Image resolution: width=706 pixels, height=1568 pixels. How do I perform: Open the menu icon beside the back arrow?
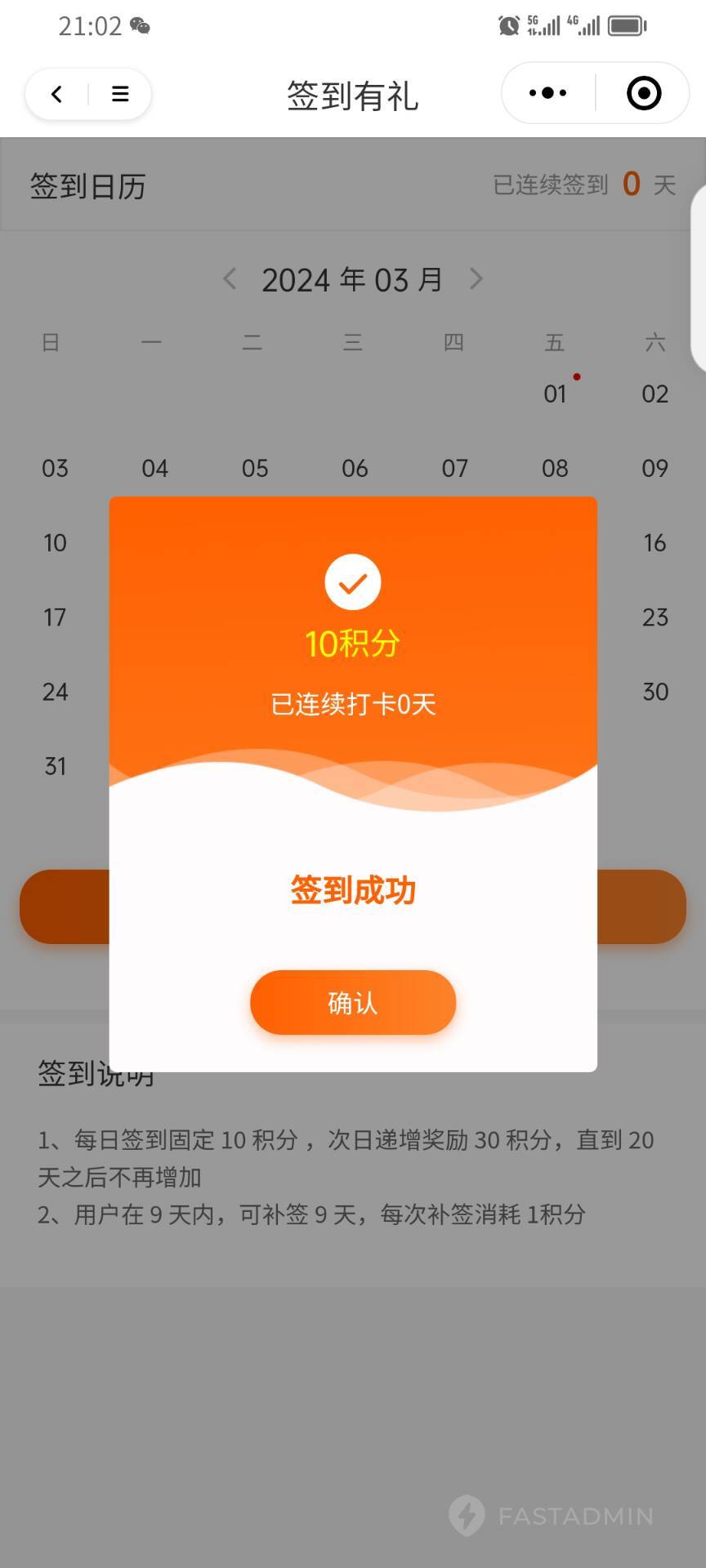coord(120,94)
